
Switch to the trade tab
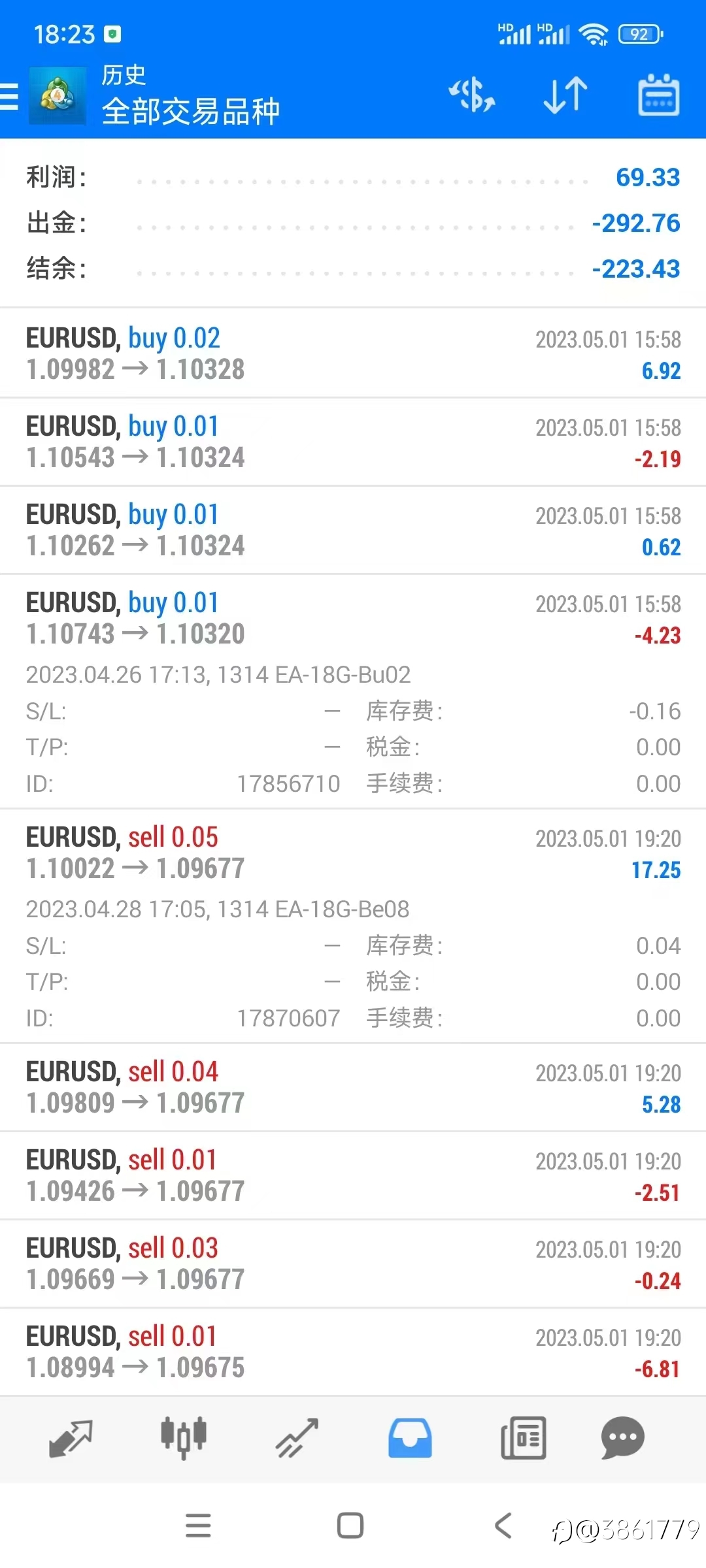(297, 1439)
